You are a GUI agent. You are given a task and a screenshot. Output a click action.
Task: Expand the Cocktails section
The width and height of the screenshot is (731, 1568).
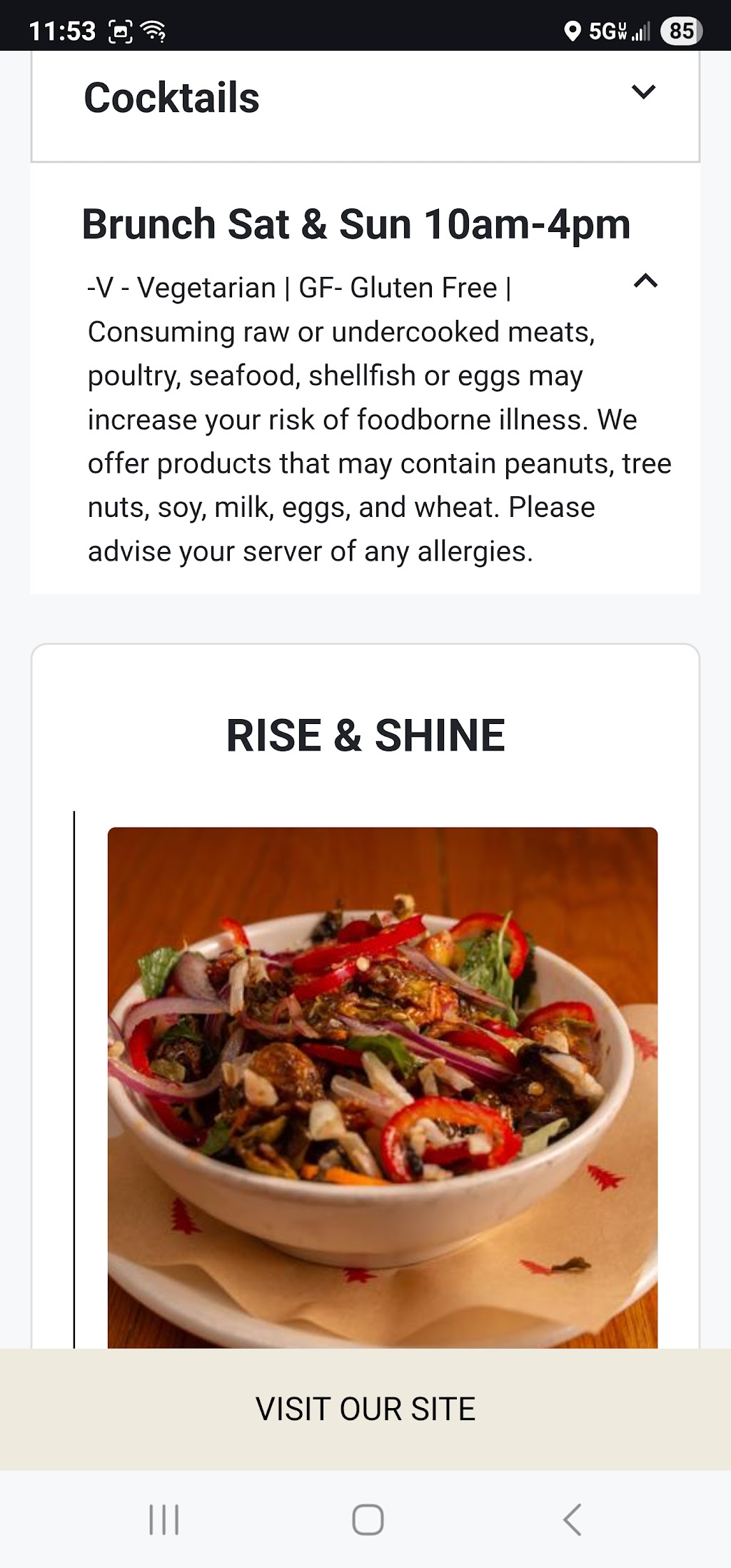[x=643, y=91]
